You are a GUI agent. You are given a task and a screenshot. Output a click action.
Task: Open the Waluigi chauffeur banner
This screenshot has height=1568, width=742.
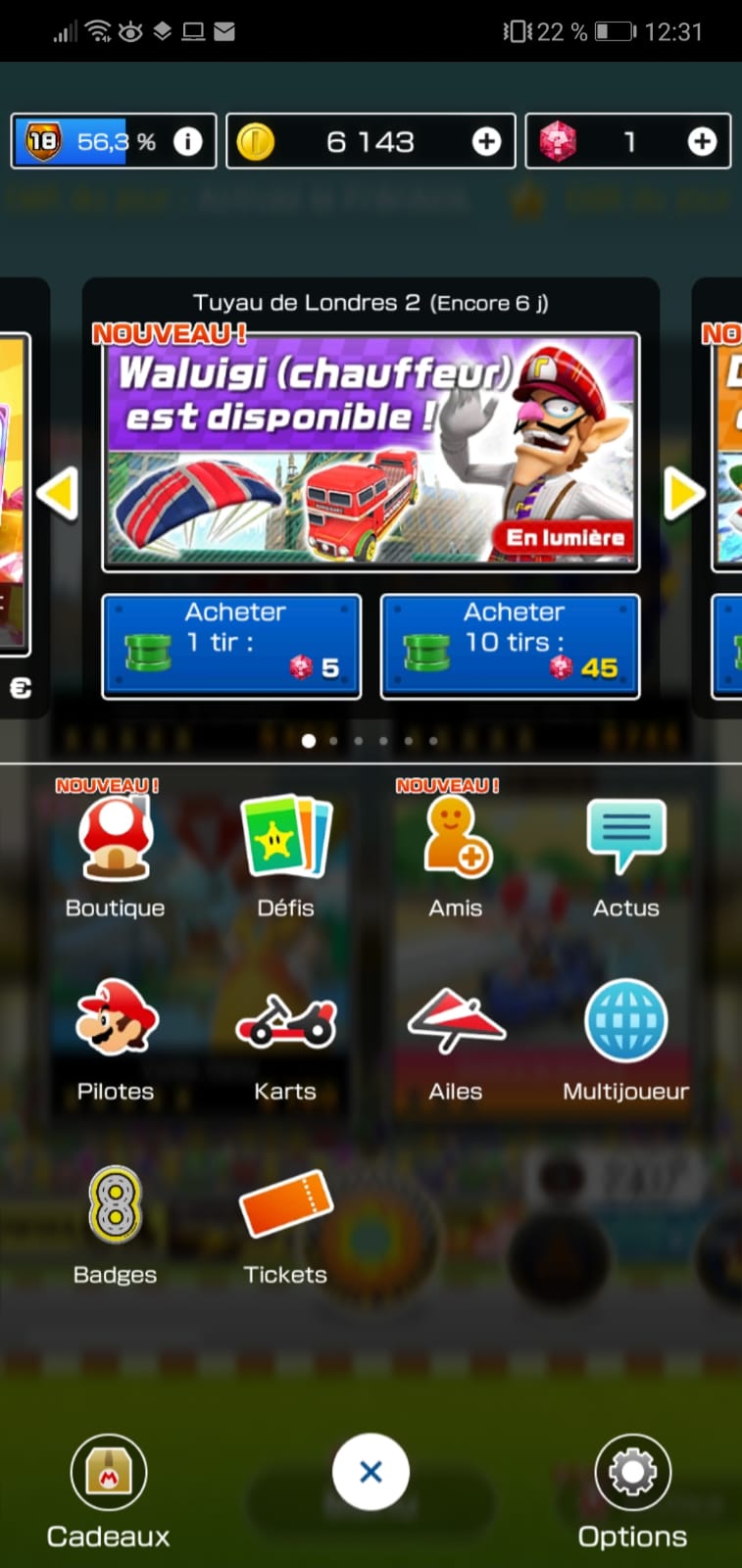click(x=371, y=452)
